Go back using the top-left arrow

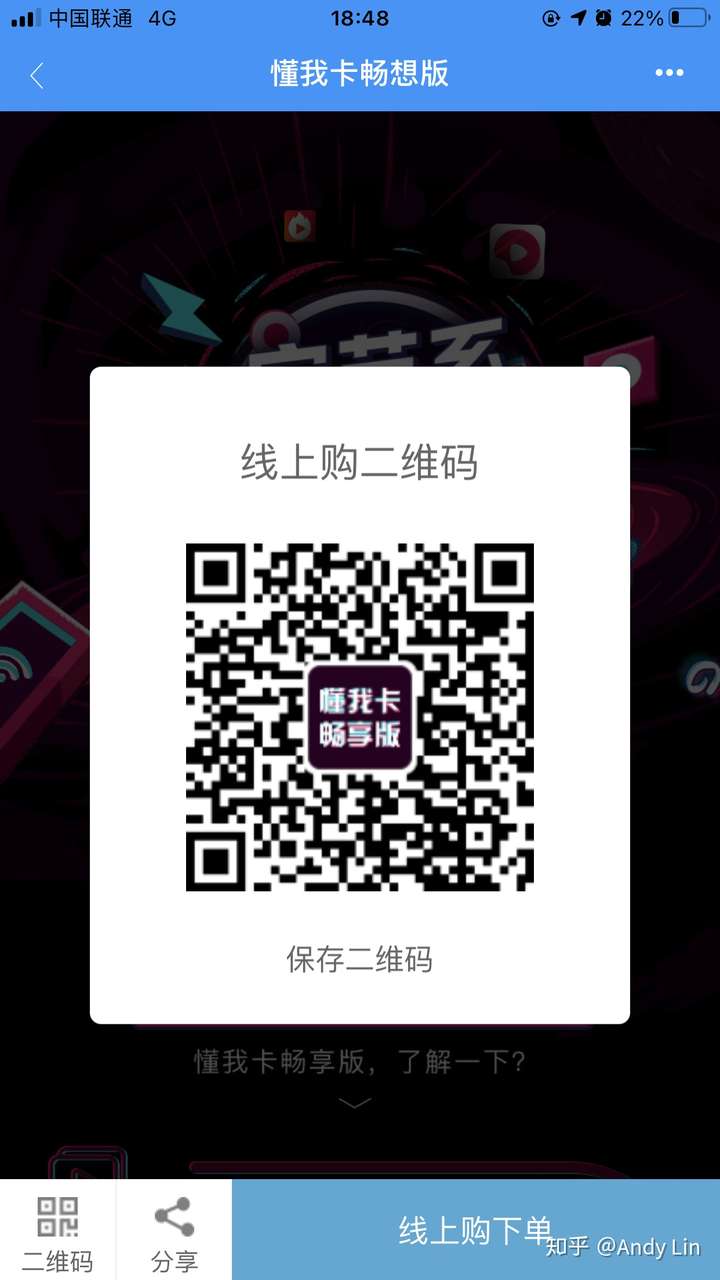tap(37, 75)
